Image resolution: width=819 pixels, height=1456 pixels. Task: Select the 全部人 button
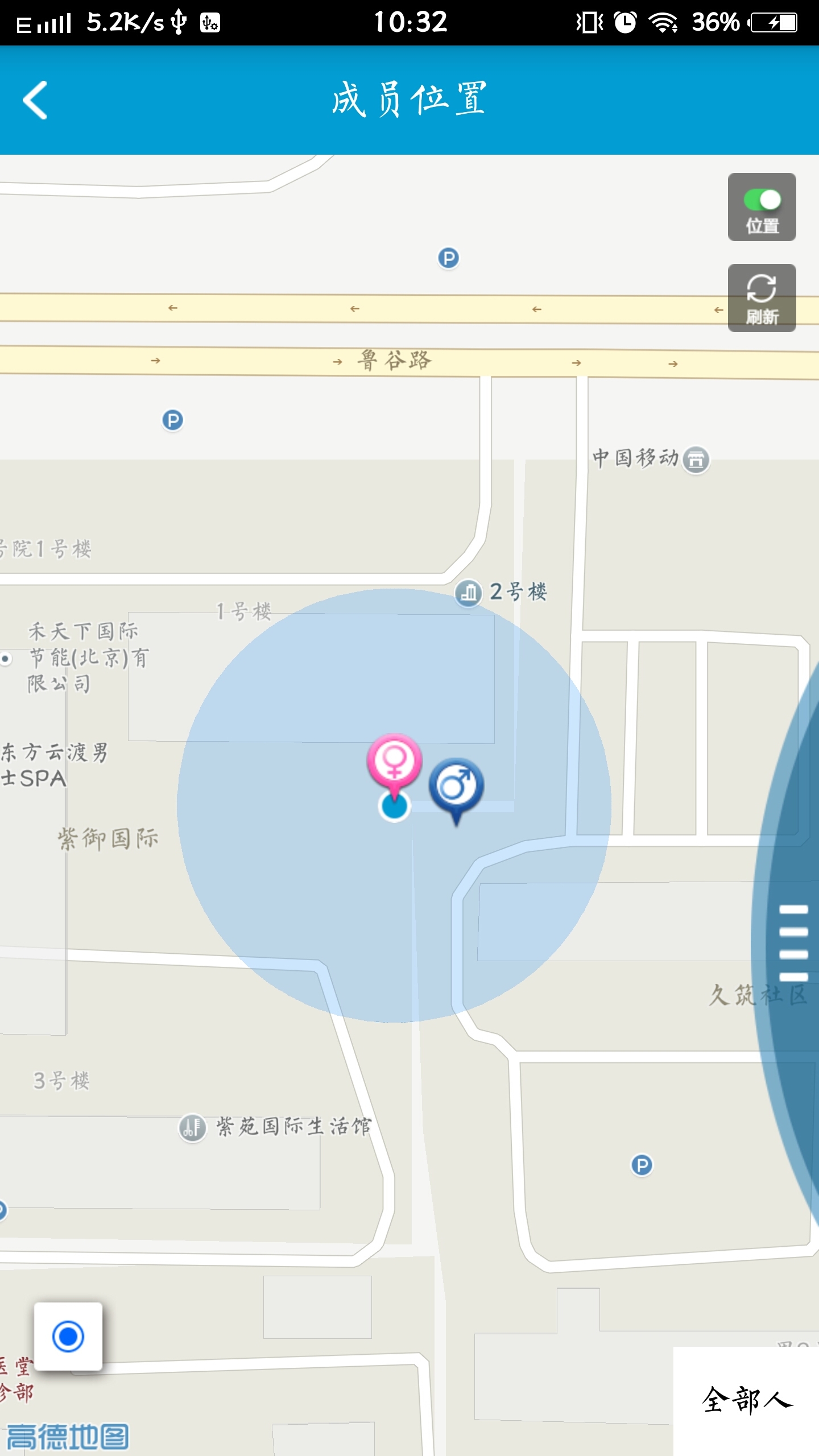[x=746, y=1400]
